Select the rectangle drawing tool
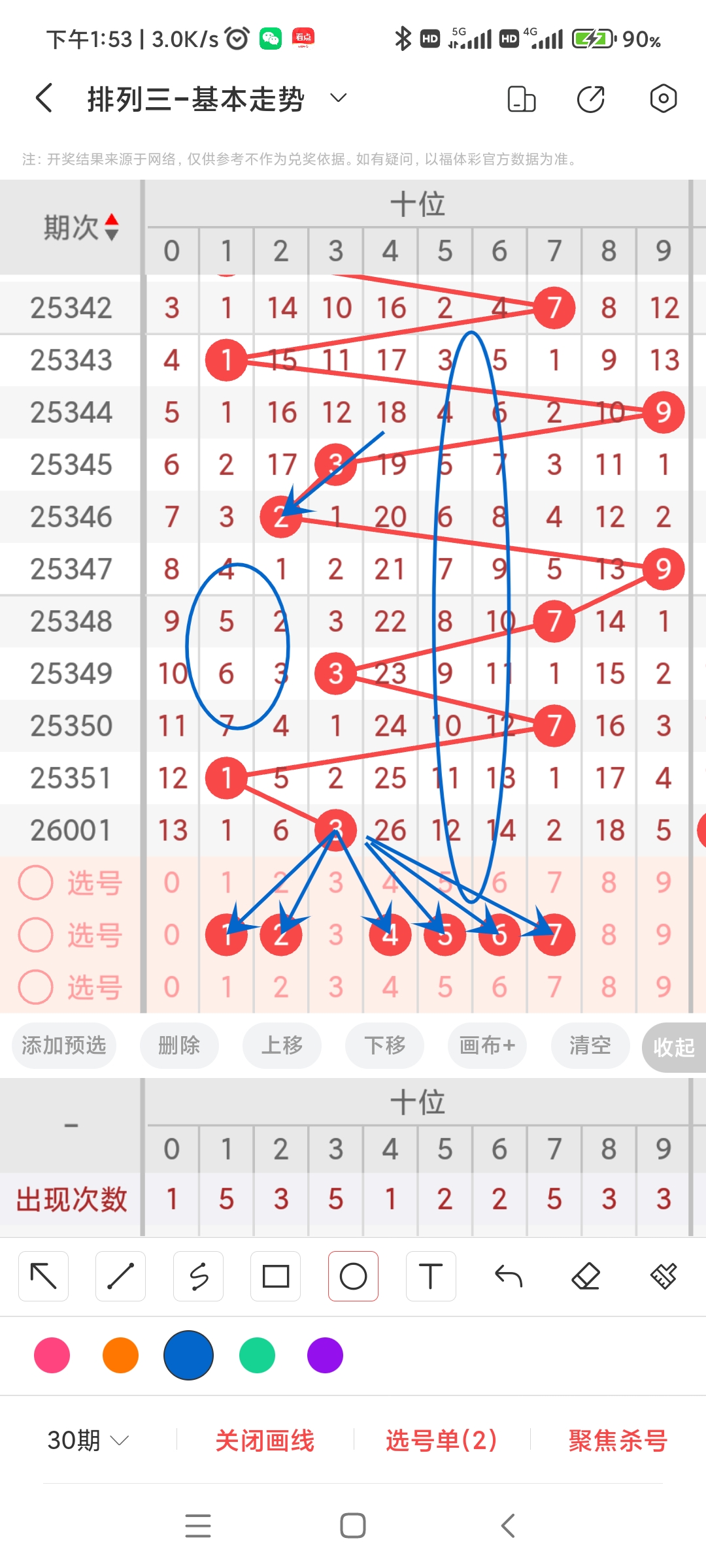The height and width of the screenshot is (1568, 706). [x=276, y=1275]
